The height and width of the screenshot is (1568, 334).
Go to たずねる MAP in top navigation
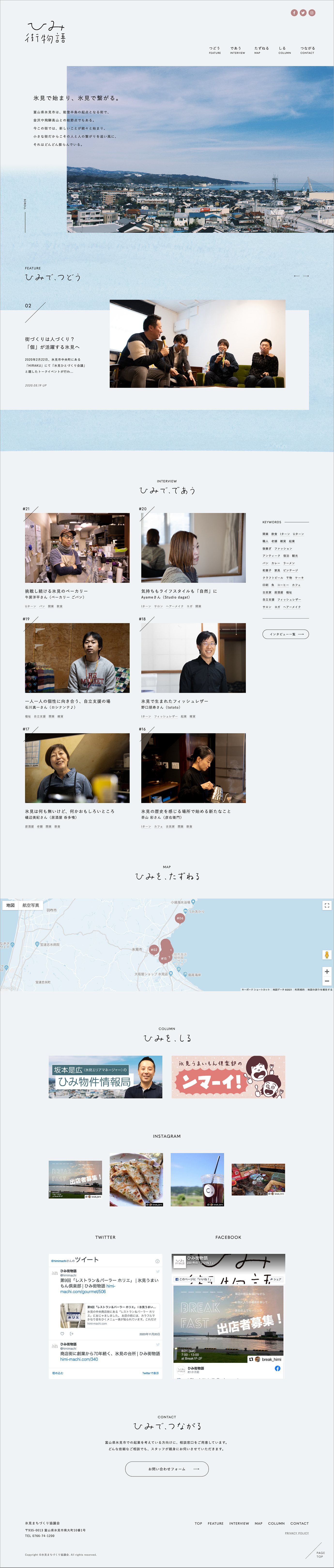261,50
